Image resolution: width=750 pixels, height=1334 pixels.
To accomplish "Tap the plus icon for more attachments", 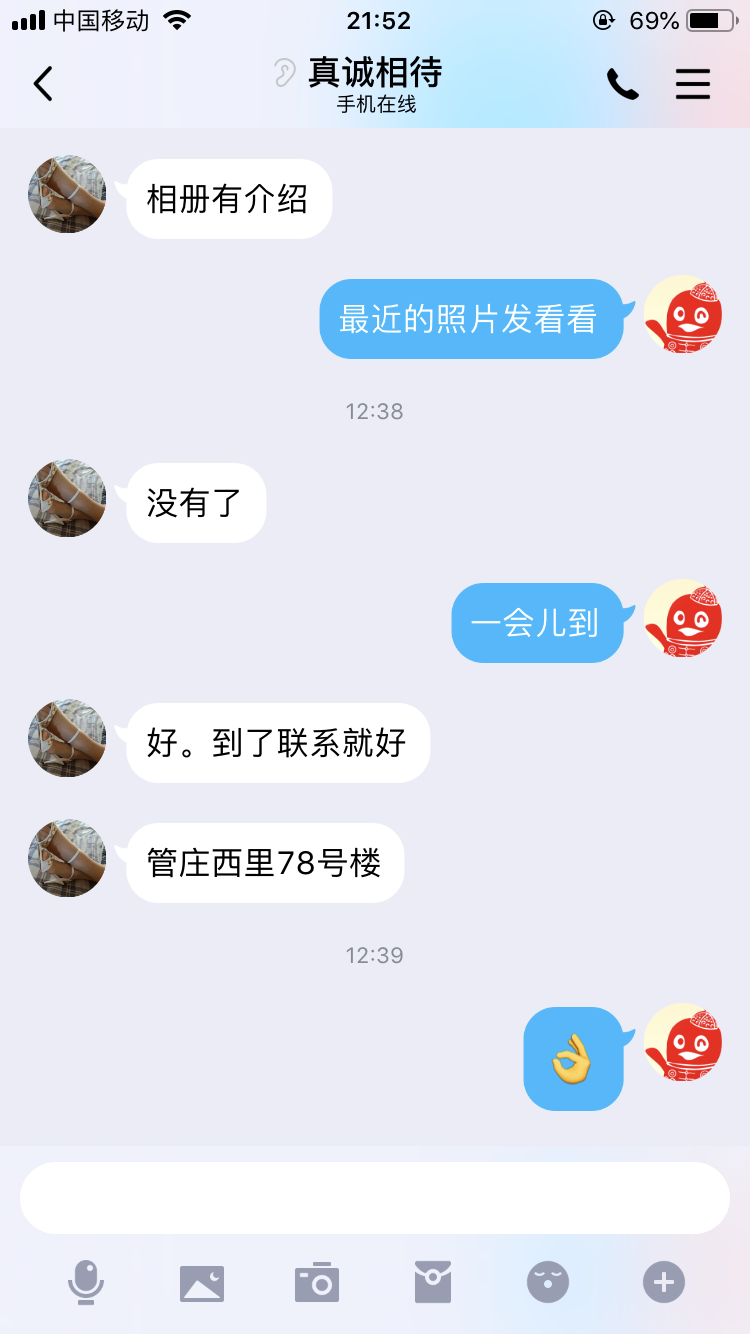I will click(x=662, y=1281).
